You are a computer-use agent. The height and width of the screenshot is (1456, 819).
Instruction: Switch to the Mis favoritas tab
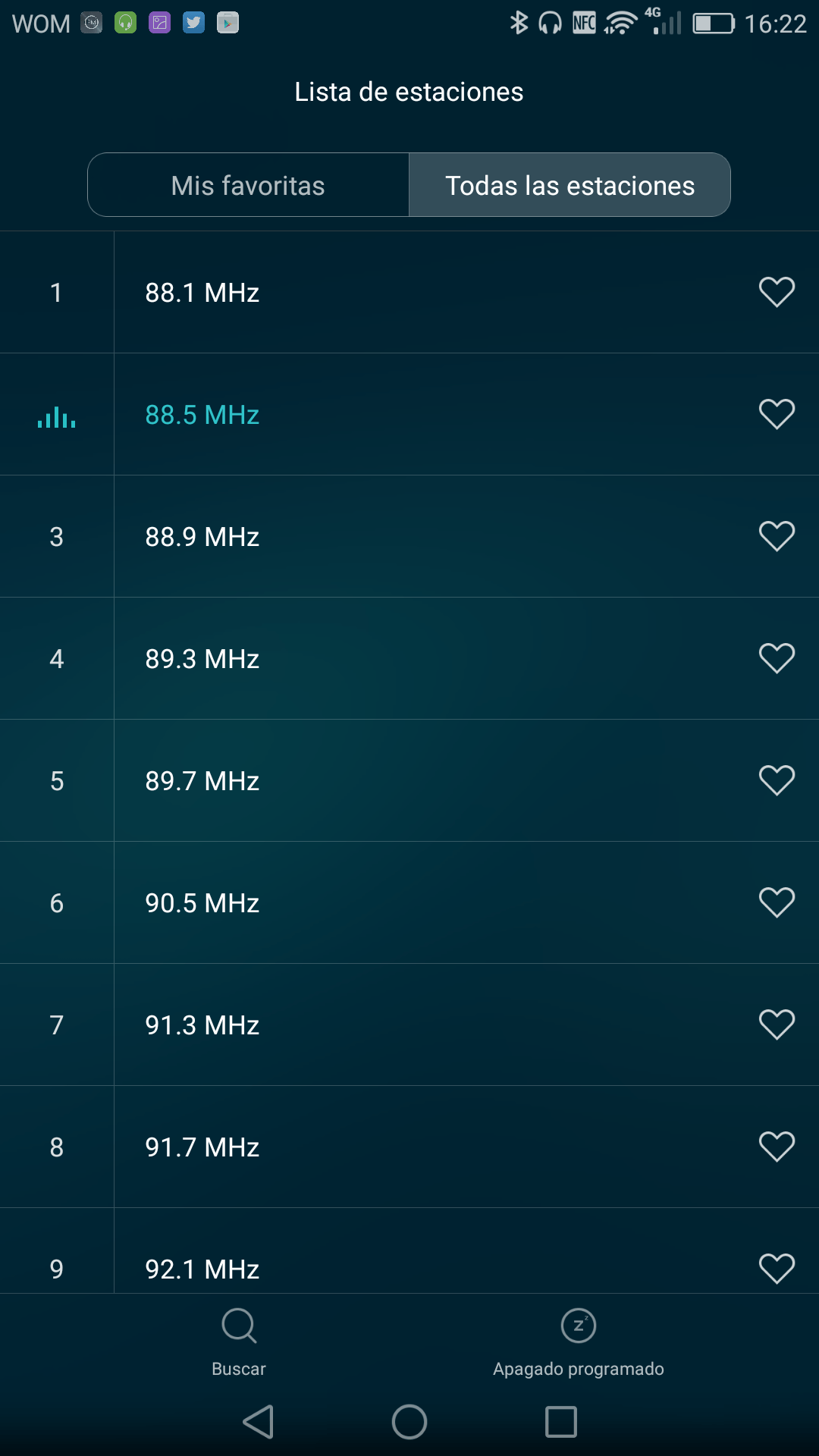pos(248,185)
